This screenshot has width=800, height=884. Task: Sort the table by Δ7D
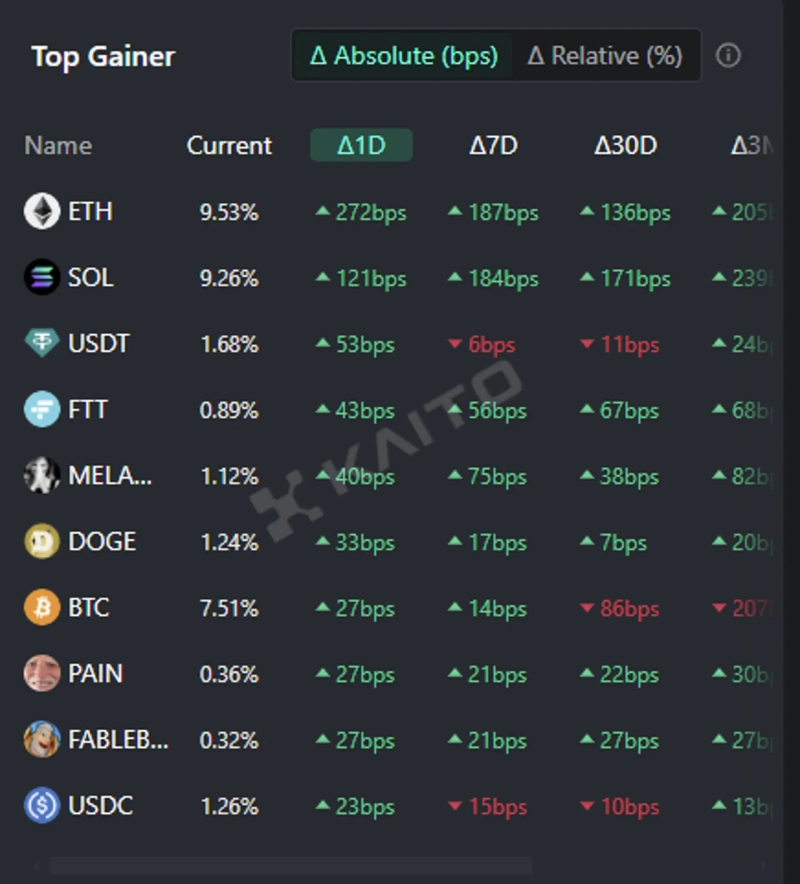coord(493,146)
